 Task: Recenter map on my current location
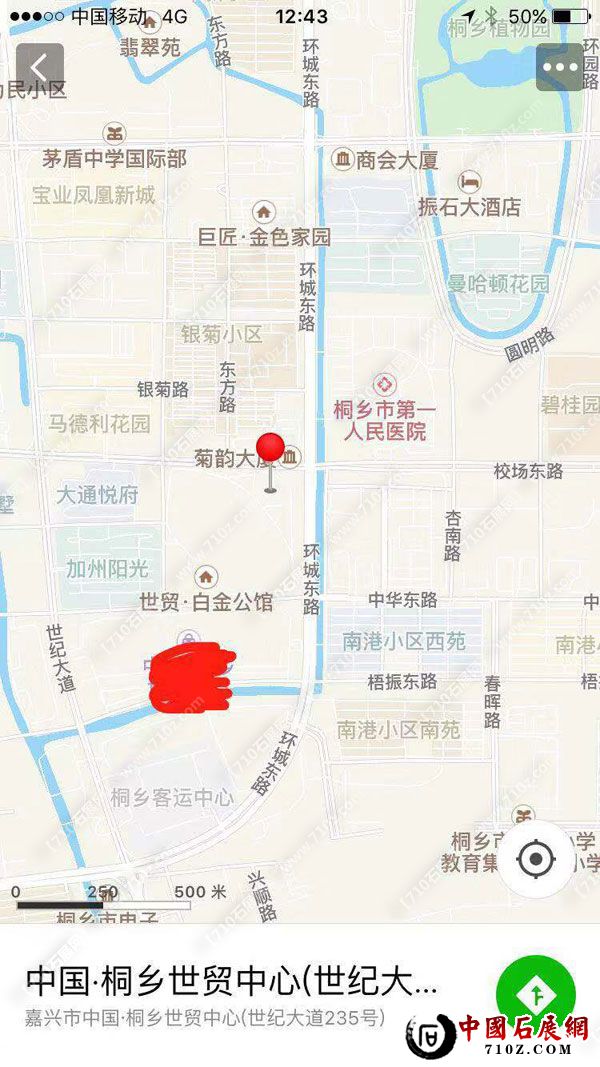[535, 858]
